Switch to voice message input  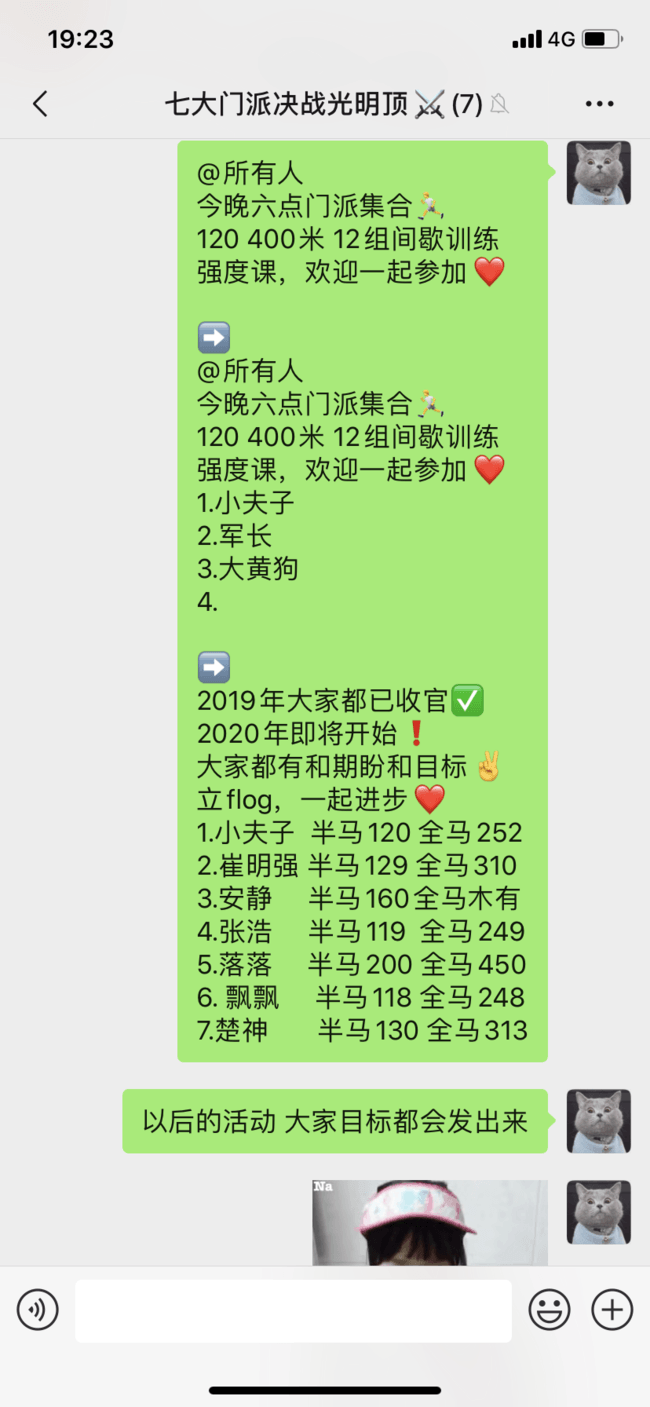point(38,1309)
